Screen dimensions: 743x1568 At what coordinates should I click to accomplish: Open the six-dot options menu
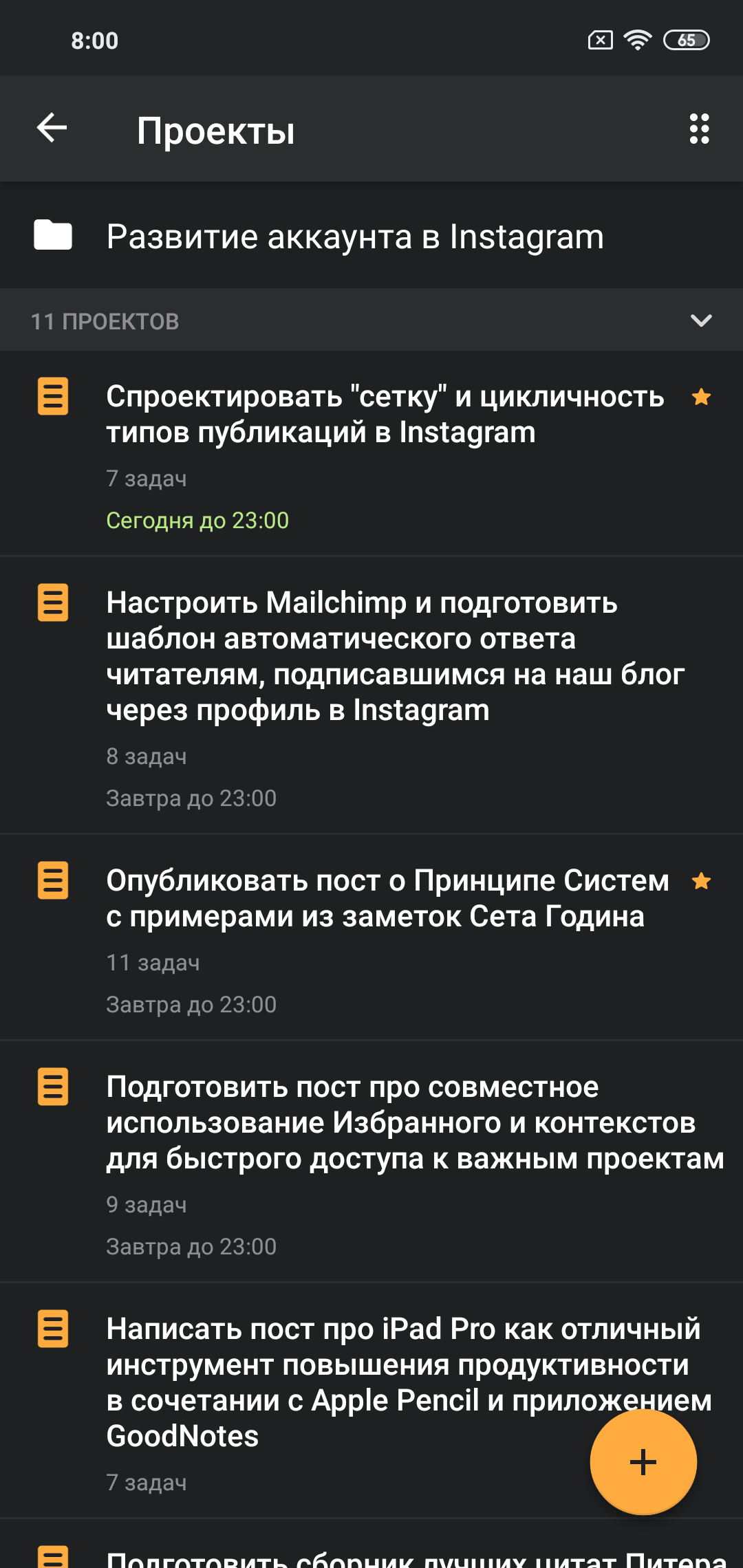coord(699,129)
